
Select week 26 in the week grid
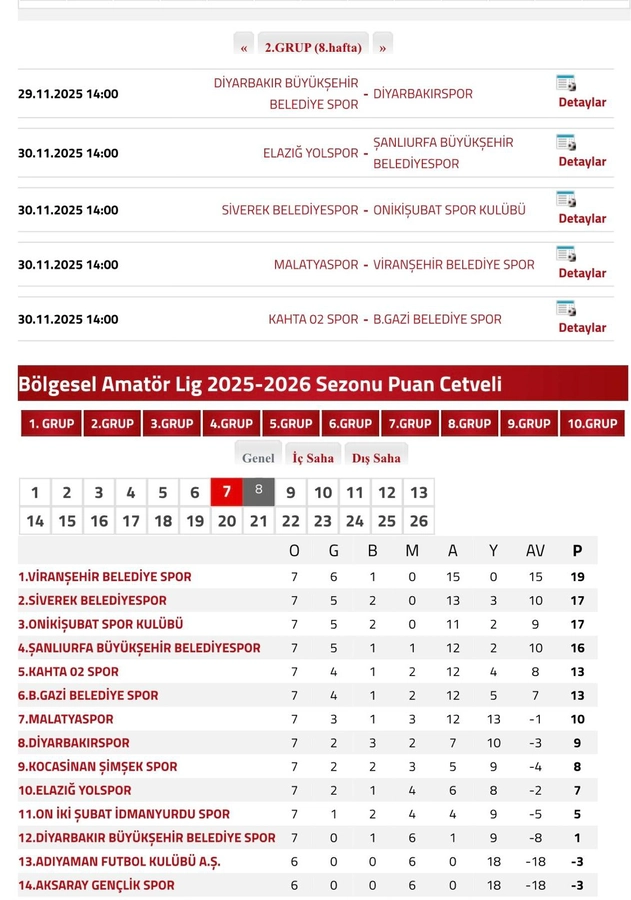click(419, 520)
